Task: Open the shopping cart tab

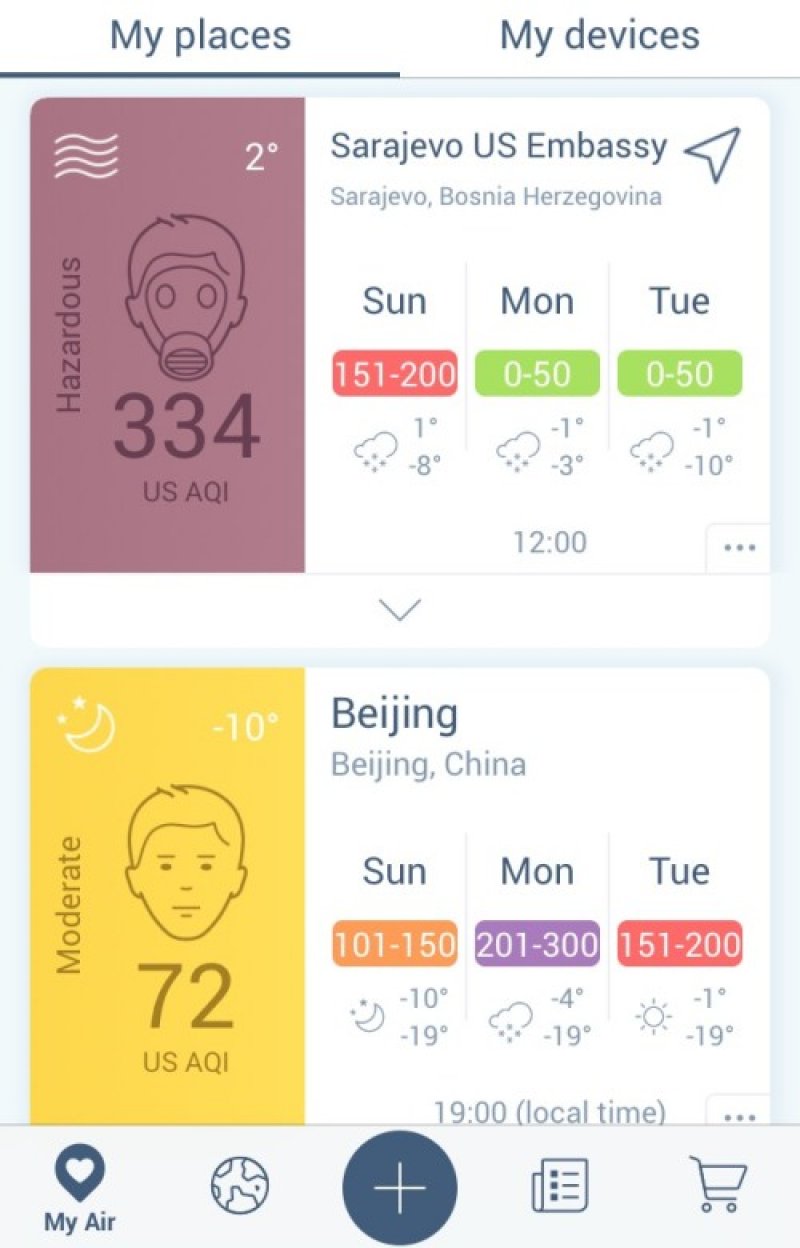Action: (718, 1186)
